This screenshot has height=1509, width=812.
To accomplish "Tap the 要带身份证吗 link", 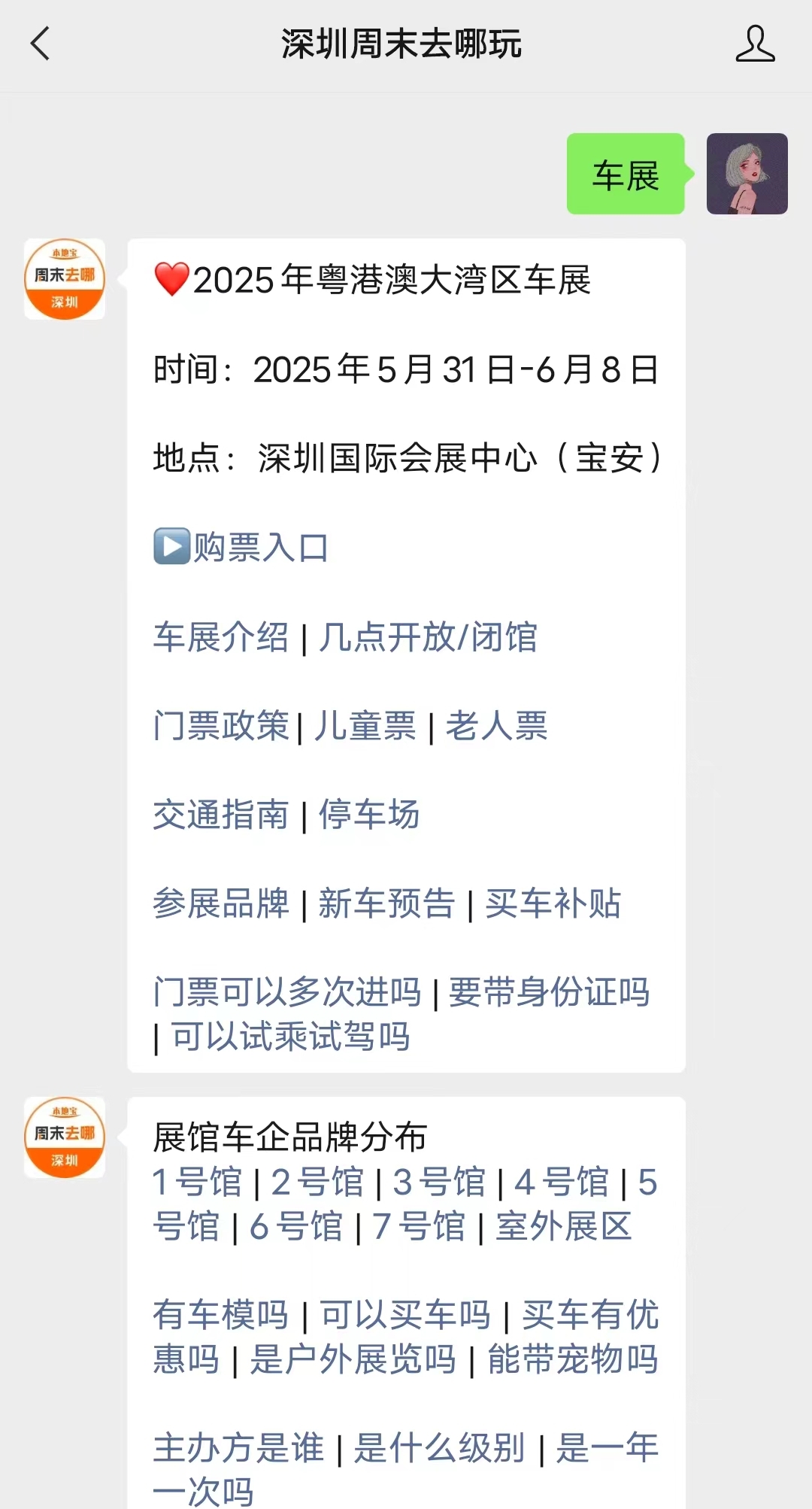I will (x=550, y=992).
